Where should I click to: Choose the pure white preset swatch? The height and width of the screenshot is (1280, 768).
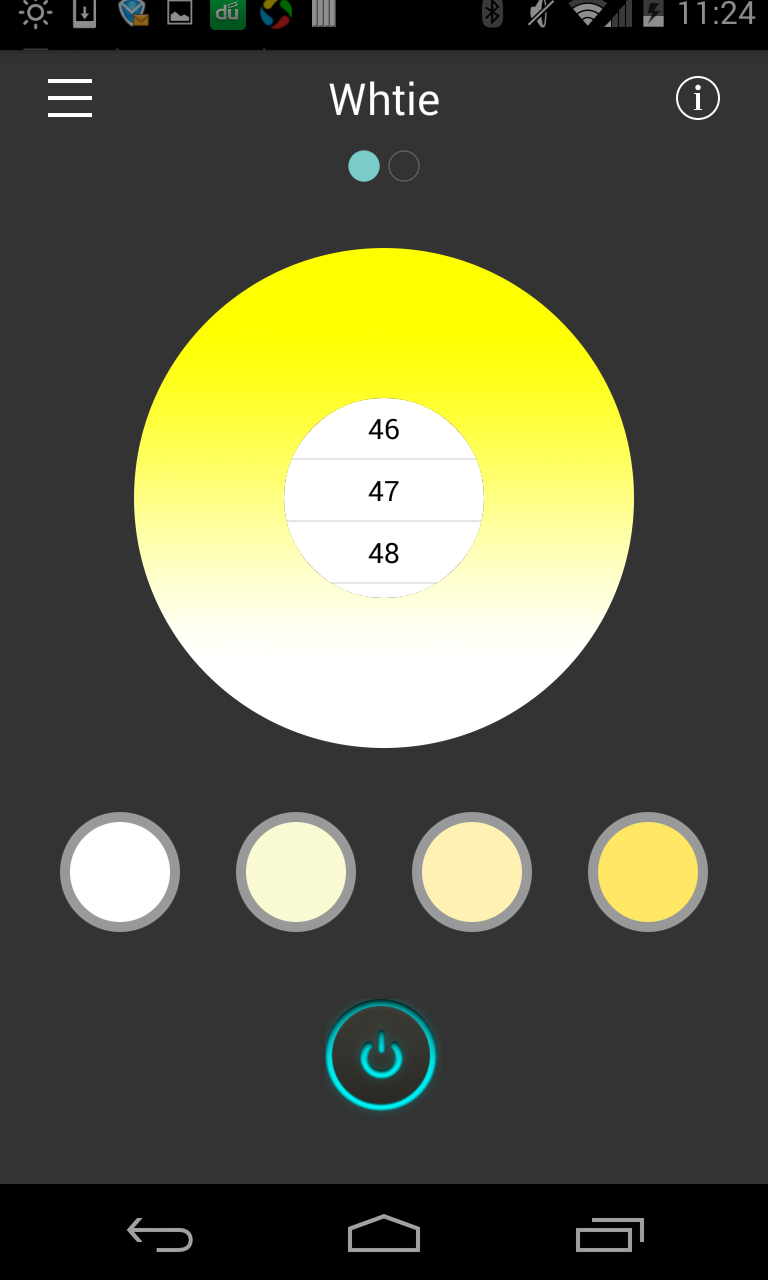click(x=120, y=872)
